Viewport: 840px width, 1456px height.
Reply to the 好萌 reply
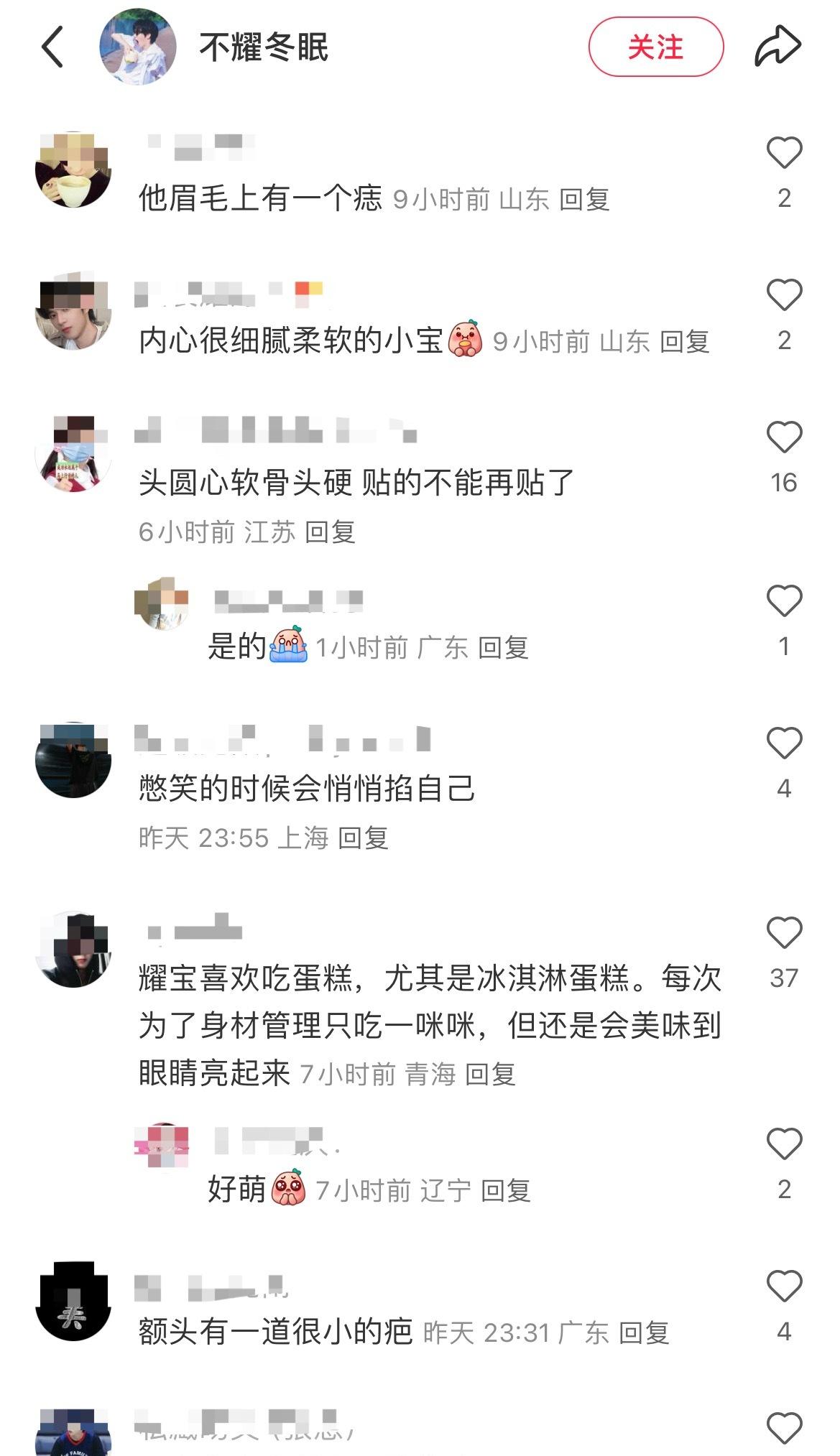(505, 1191)
